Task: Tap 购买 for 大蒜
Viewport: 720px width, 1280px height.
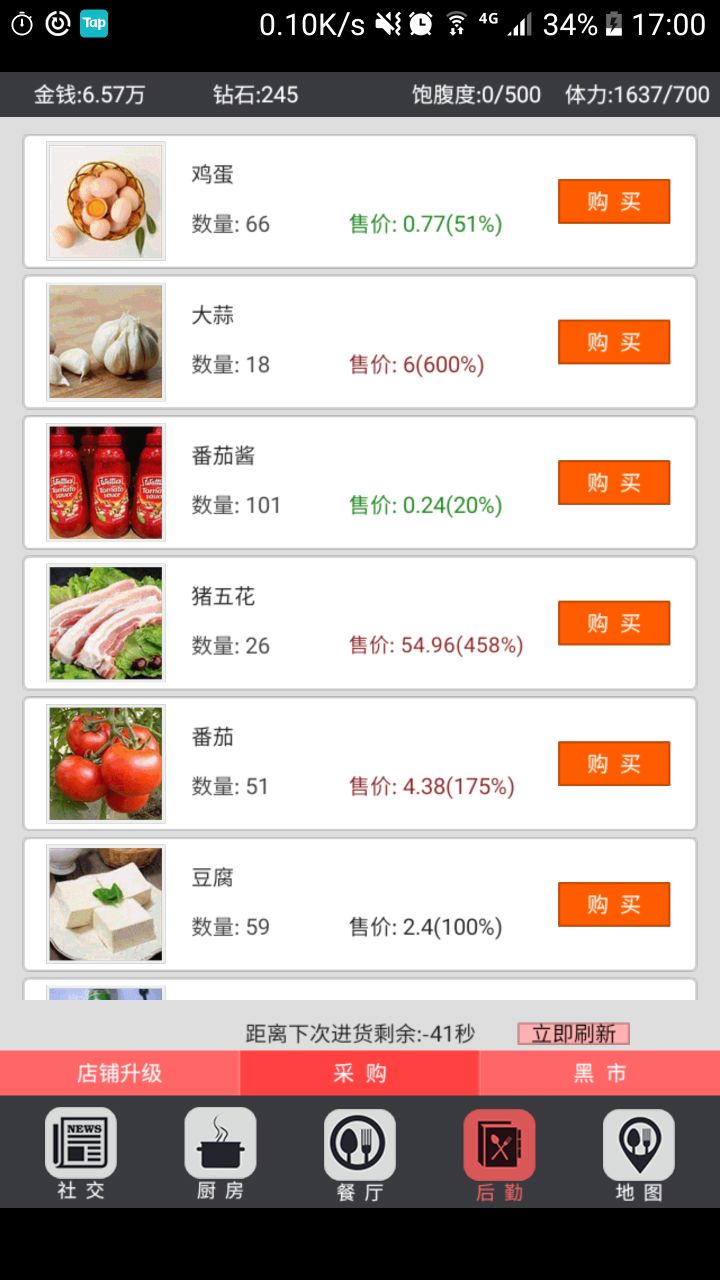Action: [x=613, y=342]
